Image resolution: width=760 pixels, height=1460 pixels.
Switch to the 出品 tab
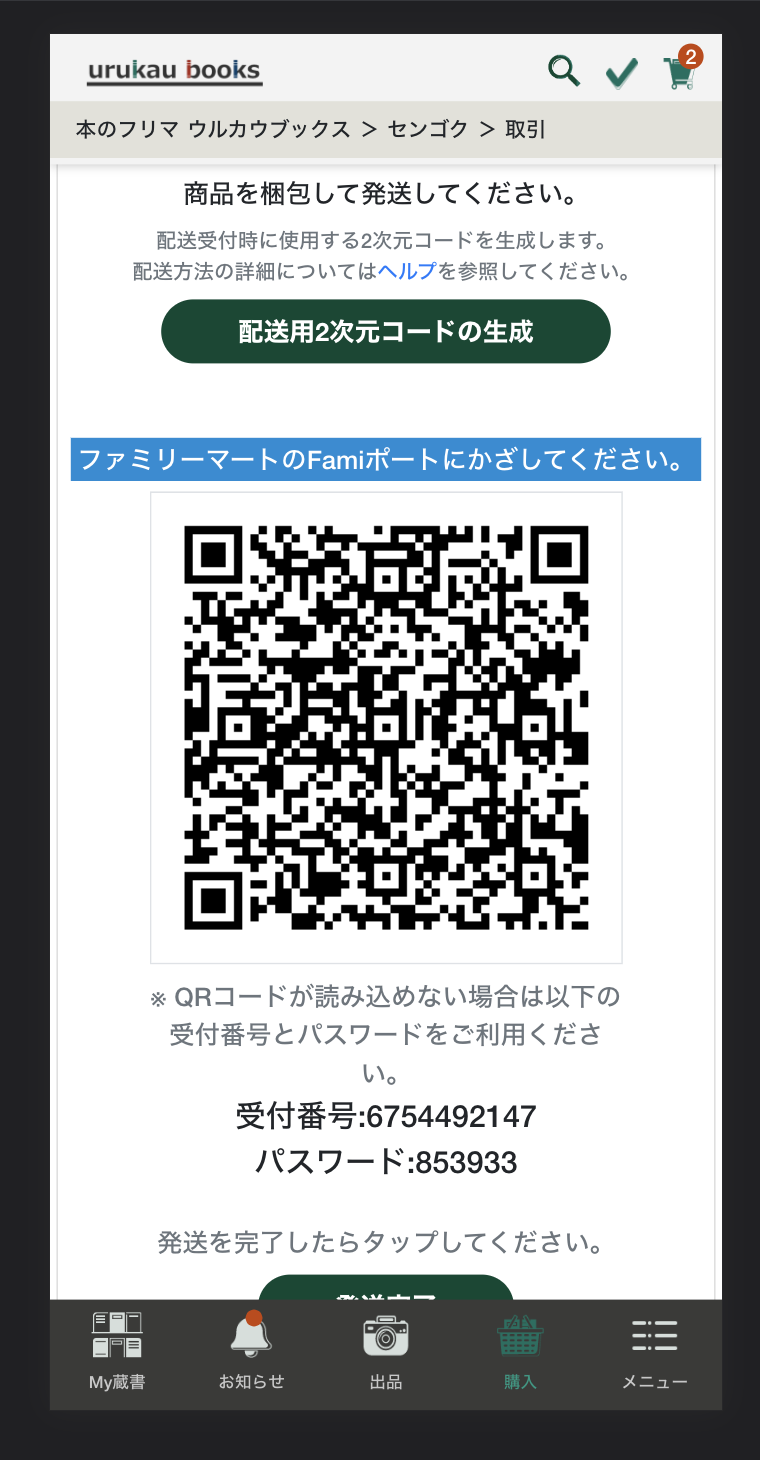click(385, 1351)
